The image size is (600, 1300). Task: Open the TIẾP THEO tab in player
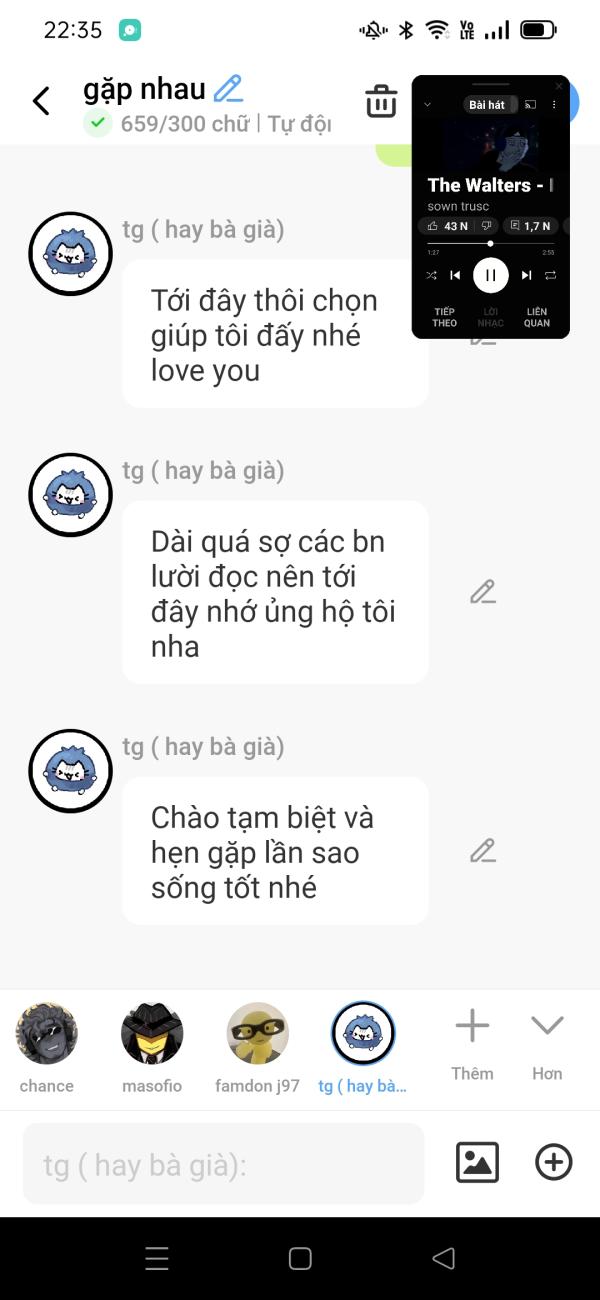pyautogui.click(x=445, y=317)
